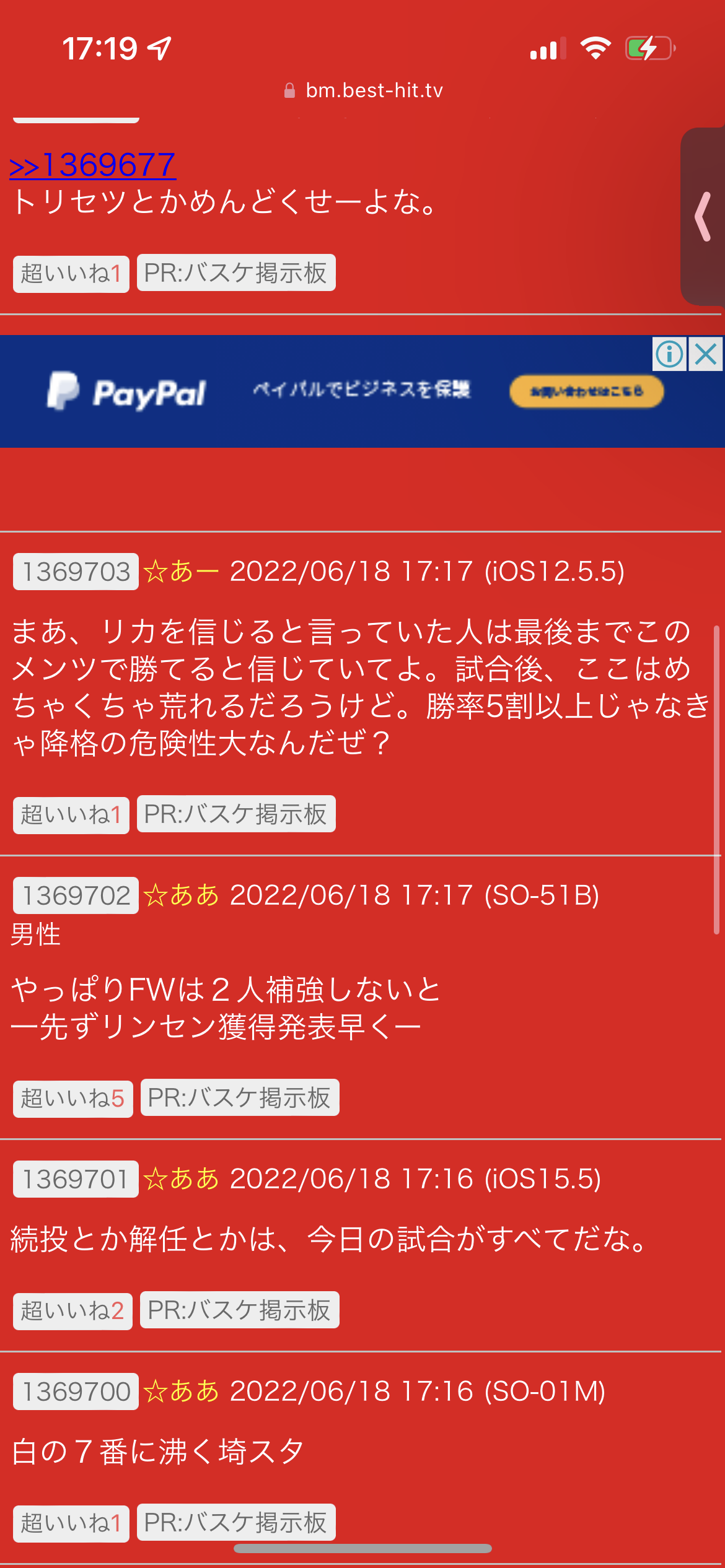Tap 超いいね5 under the FW post

[x=73, y=1099]
